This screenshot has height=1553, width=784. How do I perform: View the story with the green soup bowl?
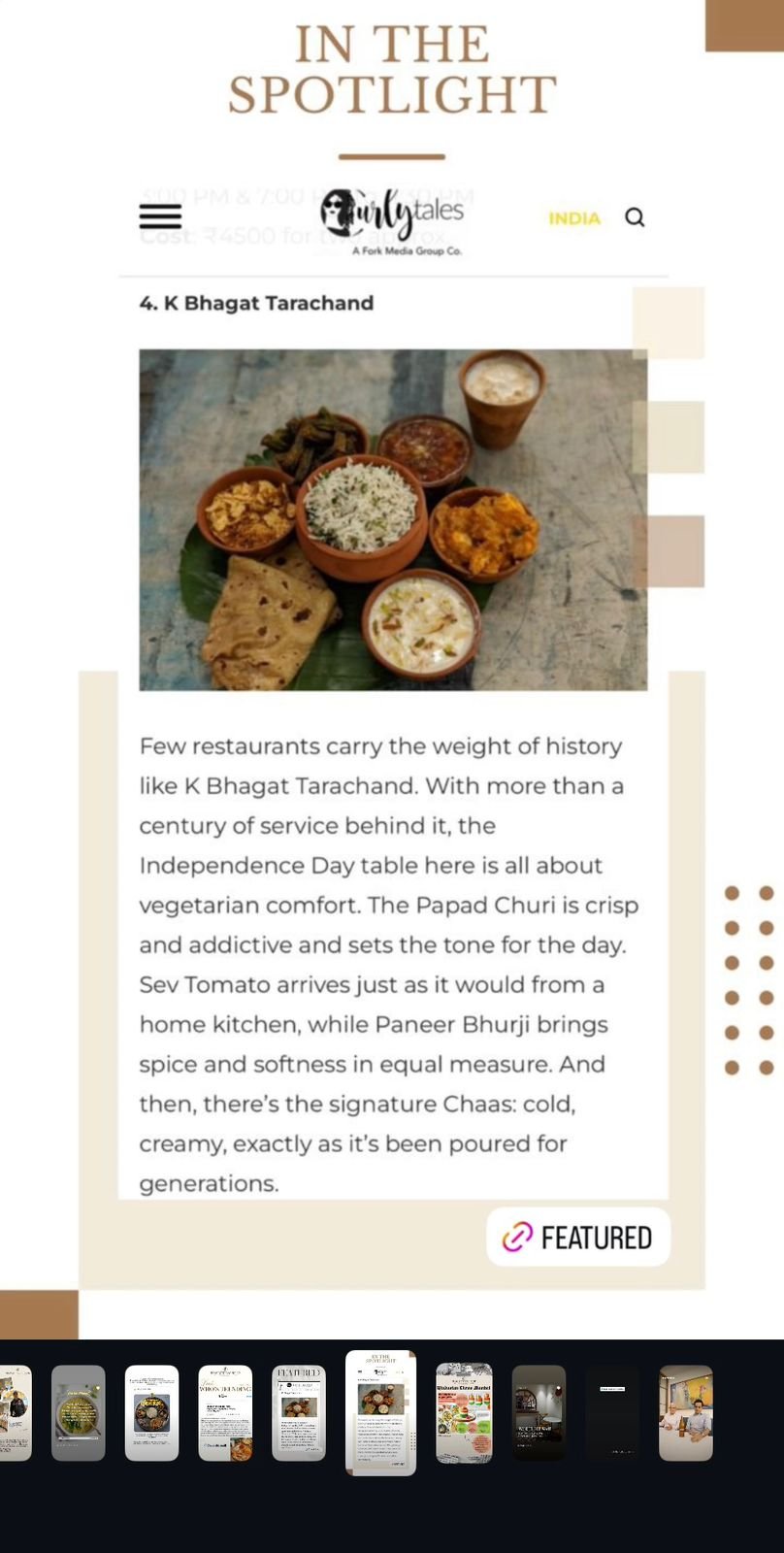tap(79, 1413)
